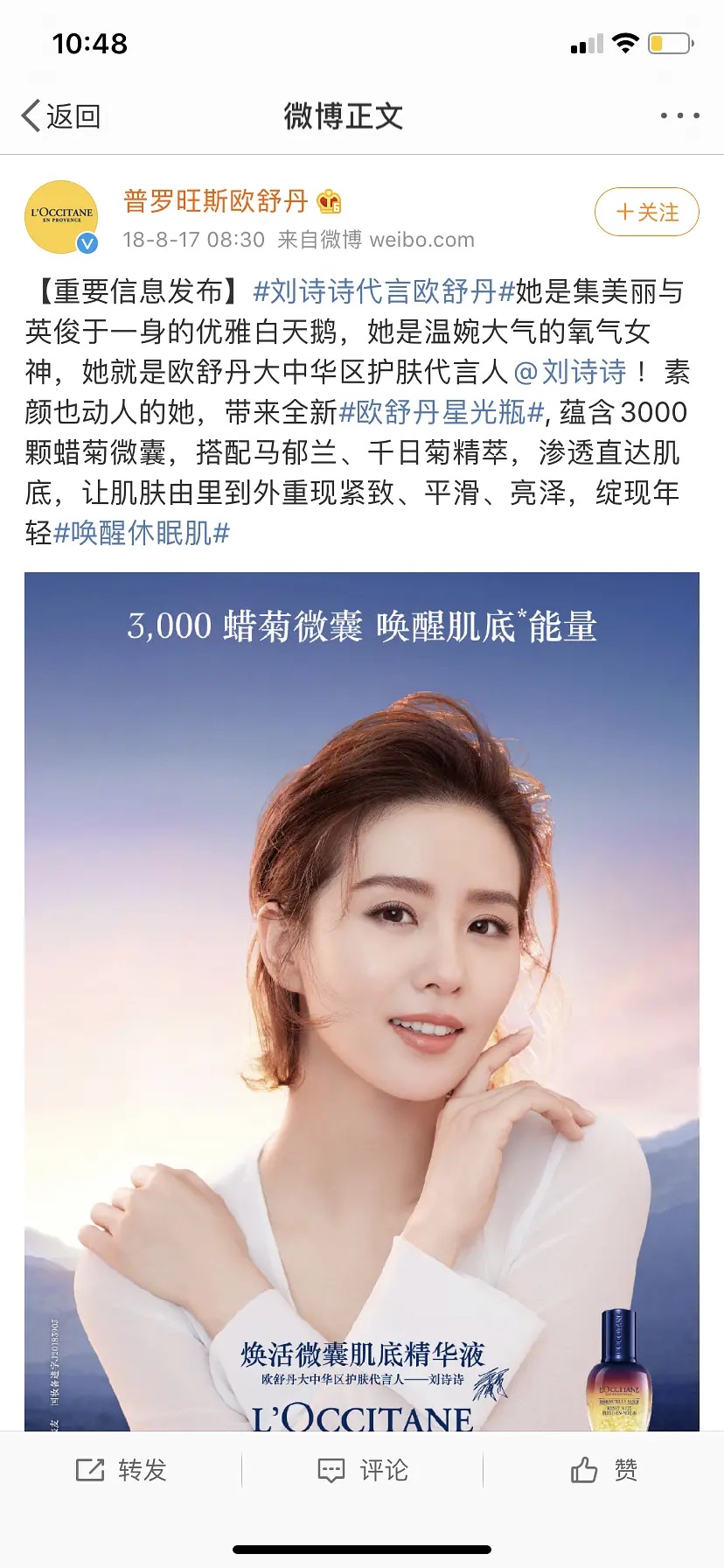Open the three-dot overflow menu
This screenshot has width=724, height=1568.
point(679,115)
